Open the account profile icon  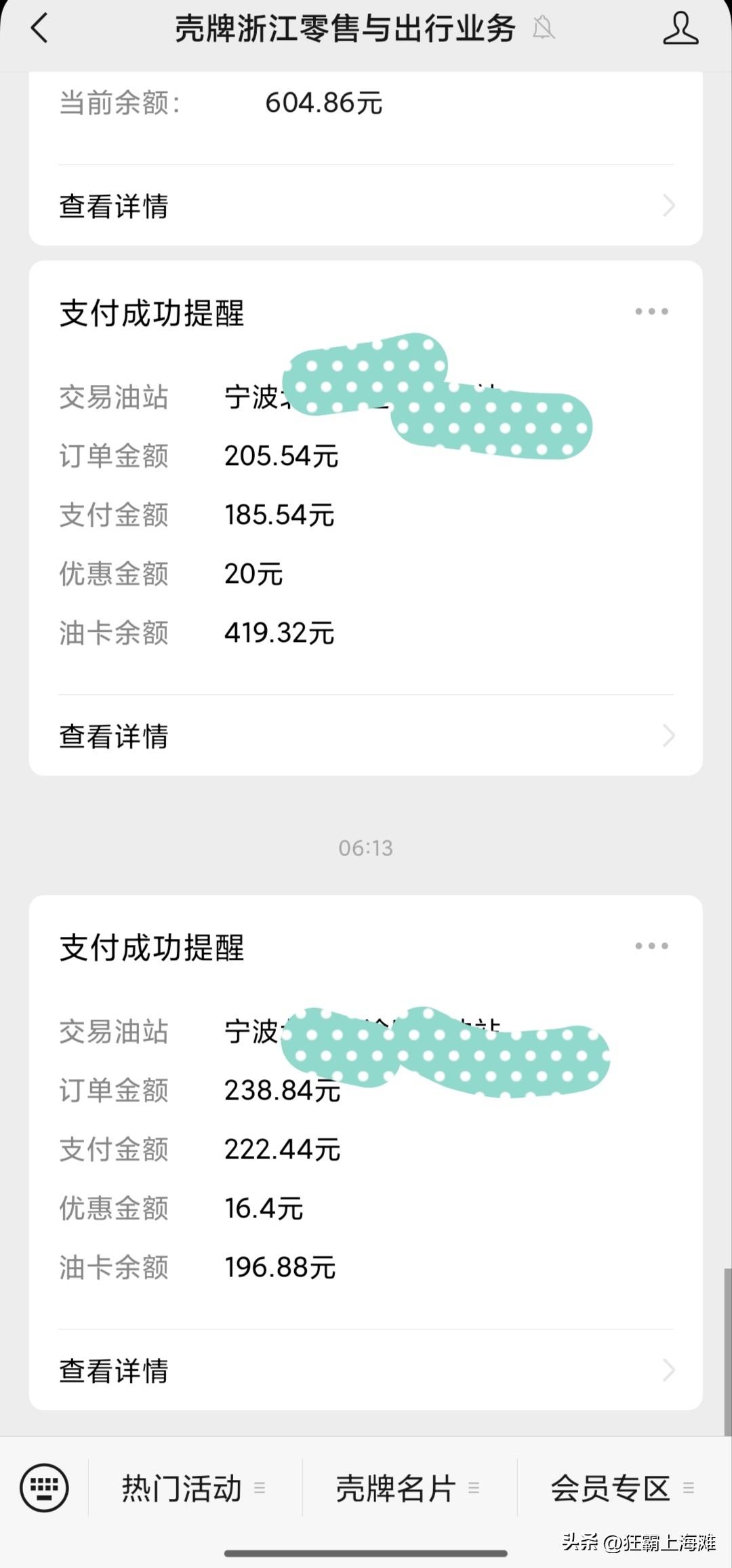680,28
